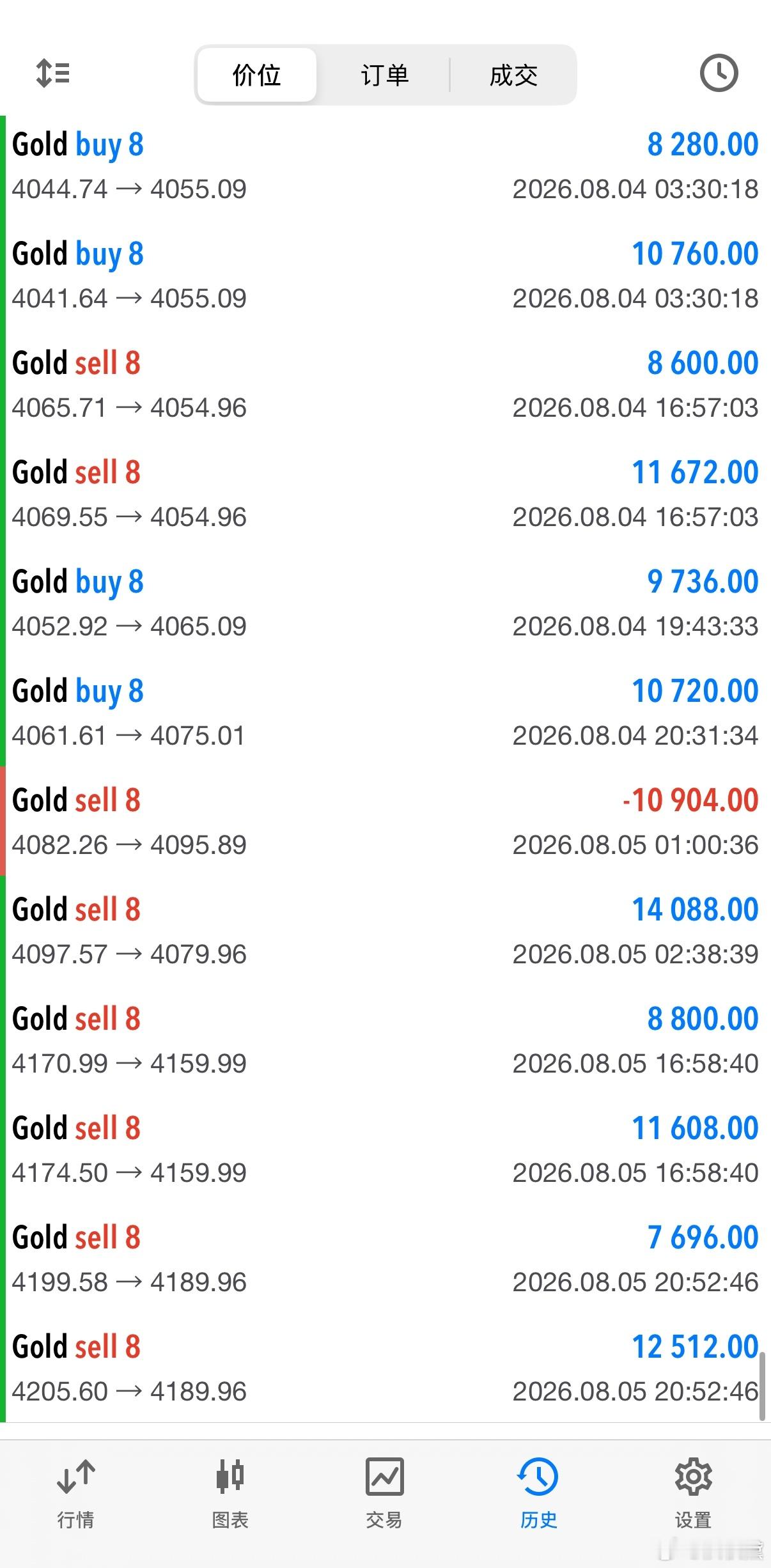
Task: Go to the 行情 quotes tab
Action: tap(76, 1494)
